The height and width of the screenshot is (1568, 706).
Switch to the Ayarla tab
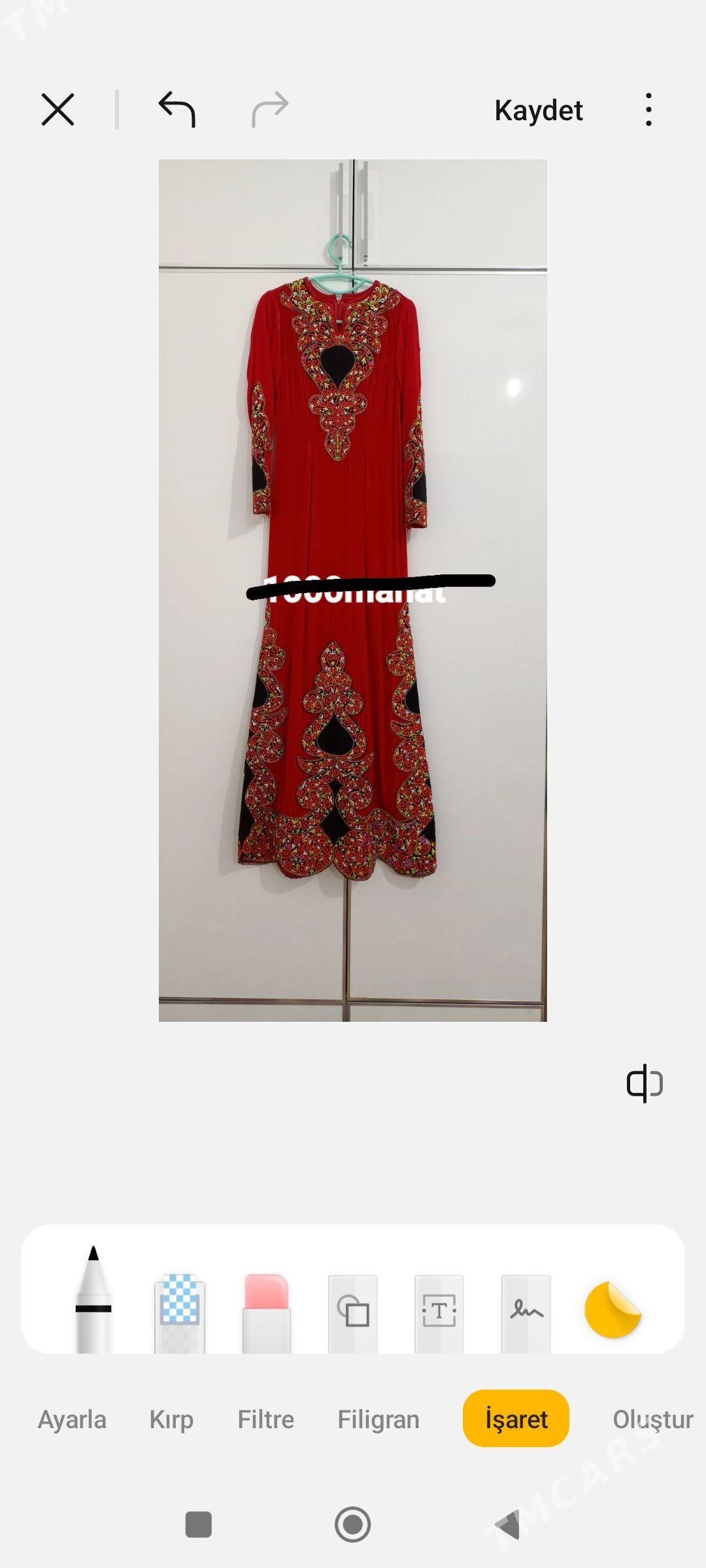72,1419
